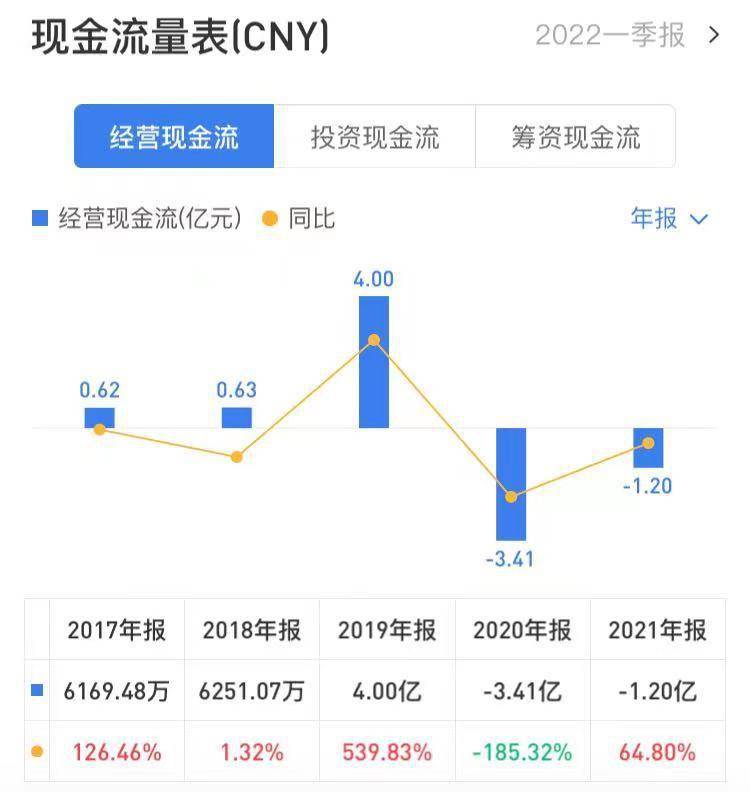Open the 2022一季报 report link
The width and height of the screenshot is (750, 792).
pos(612,36)
